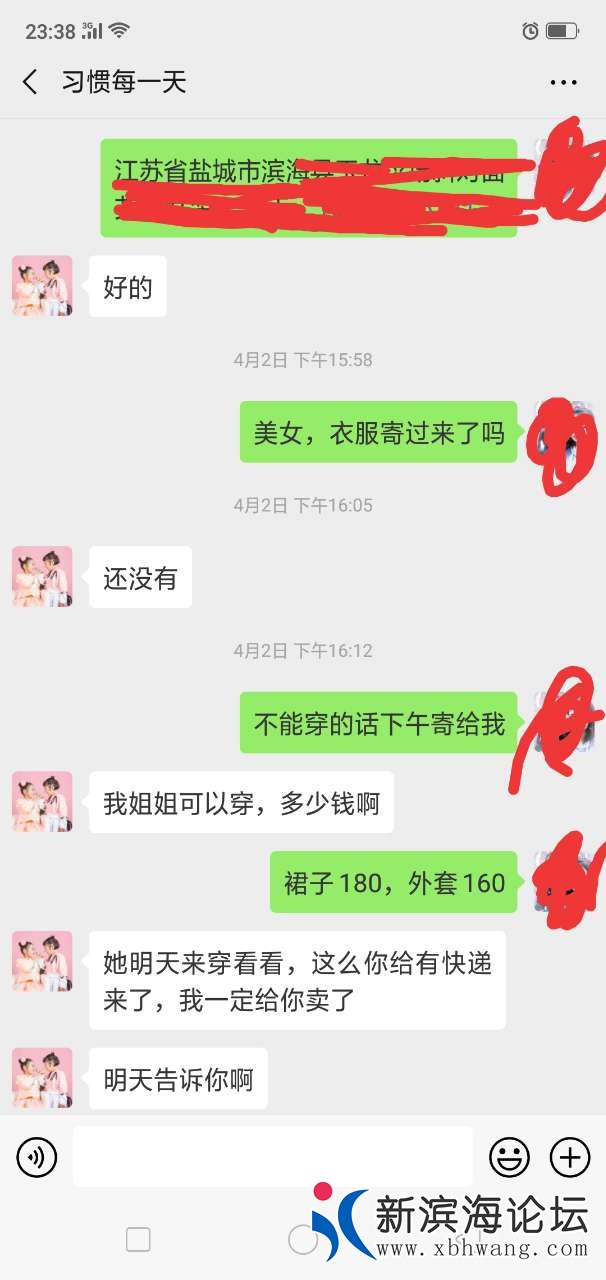Viewport: 606px width, 1280px height.
Task: Tap the contact's avatar beside 好的
Action: (42, 286)
